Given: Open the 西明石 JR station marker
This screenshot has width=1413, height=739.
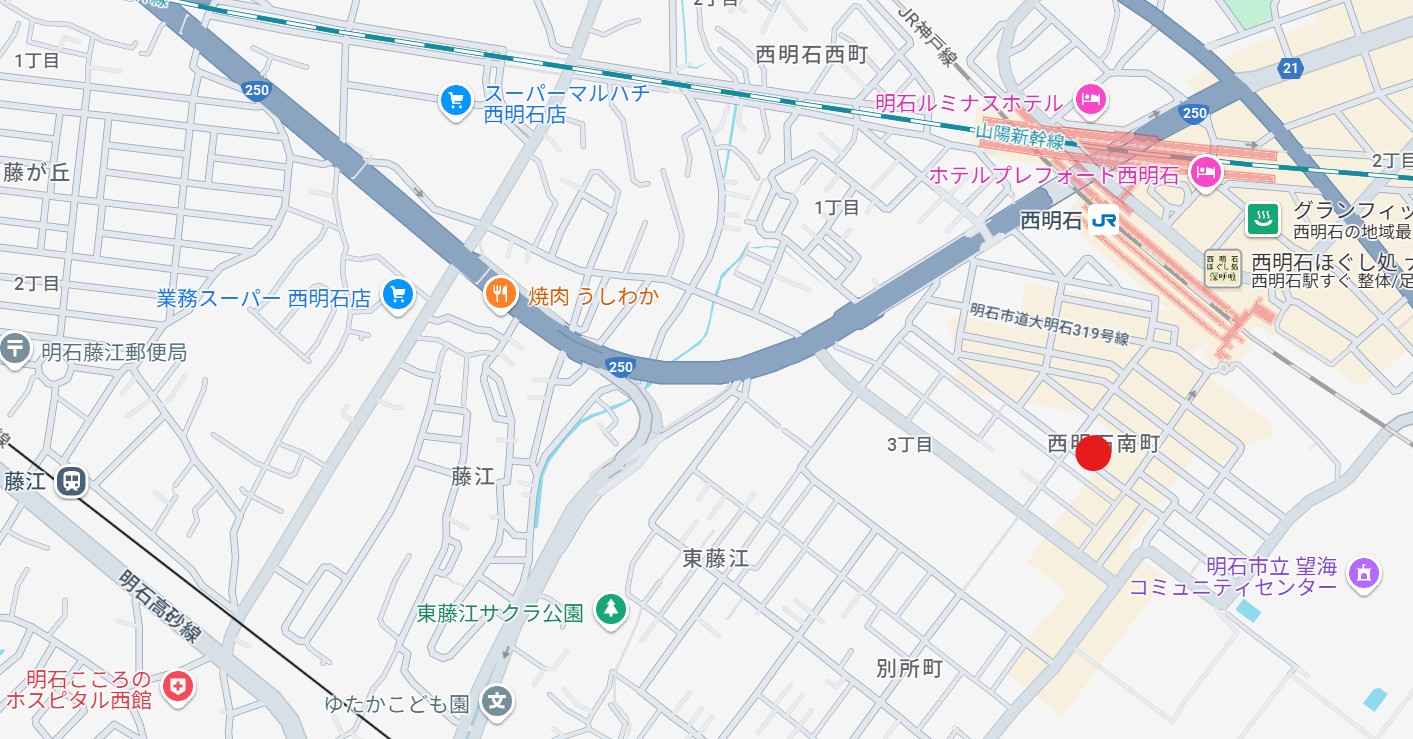Looking at the screenshot, I should (x=1104, y=220).
